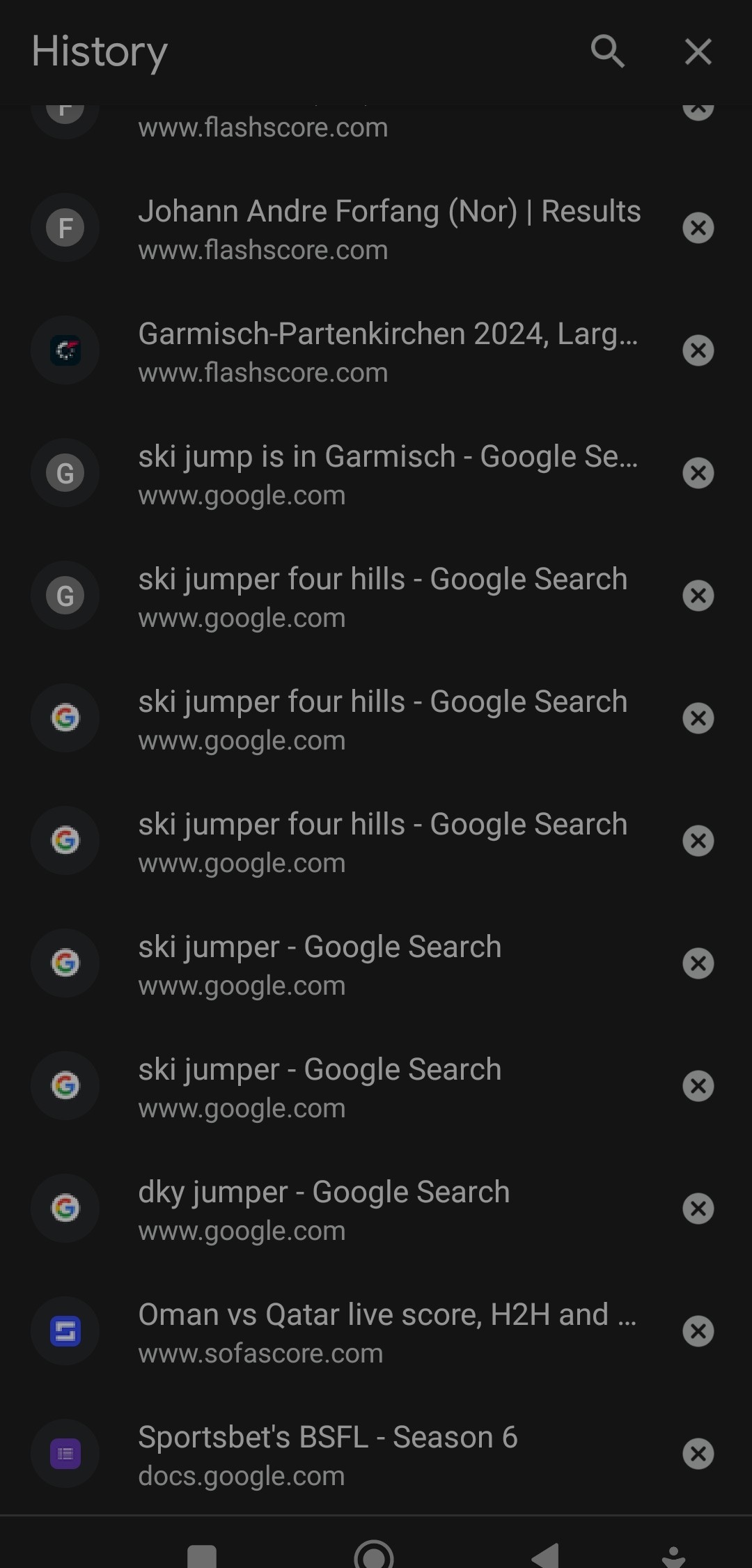Go back with system back button
Viewport: 752px width, 1568px height.
coord(545,1555)
